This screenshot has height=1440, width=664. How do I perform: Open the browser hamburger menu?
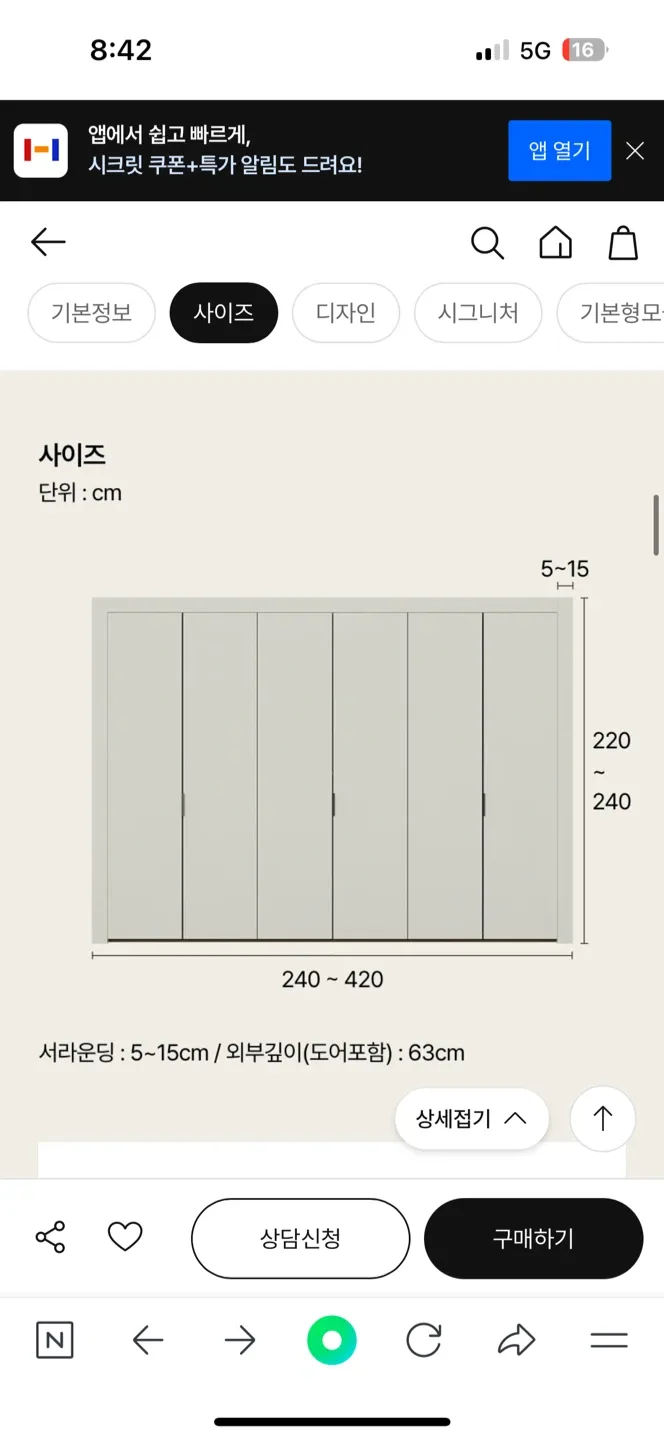click(609, 1341)
